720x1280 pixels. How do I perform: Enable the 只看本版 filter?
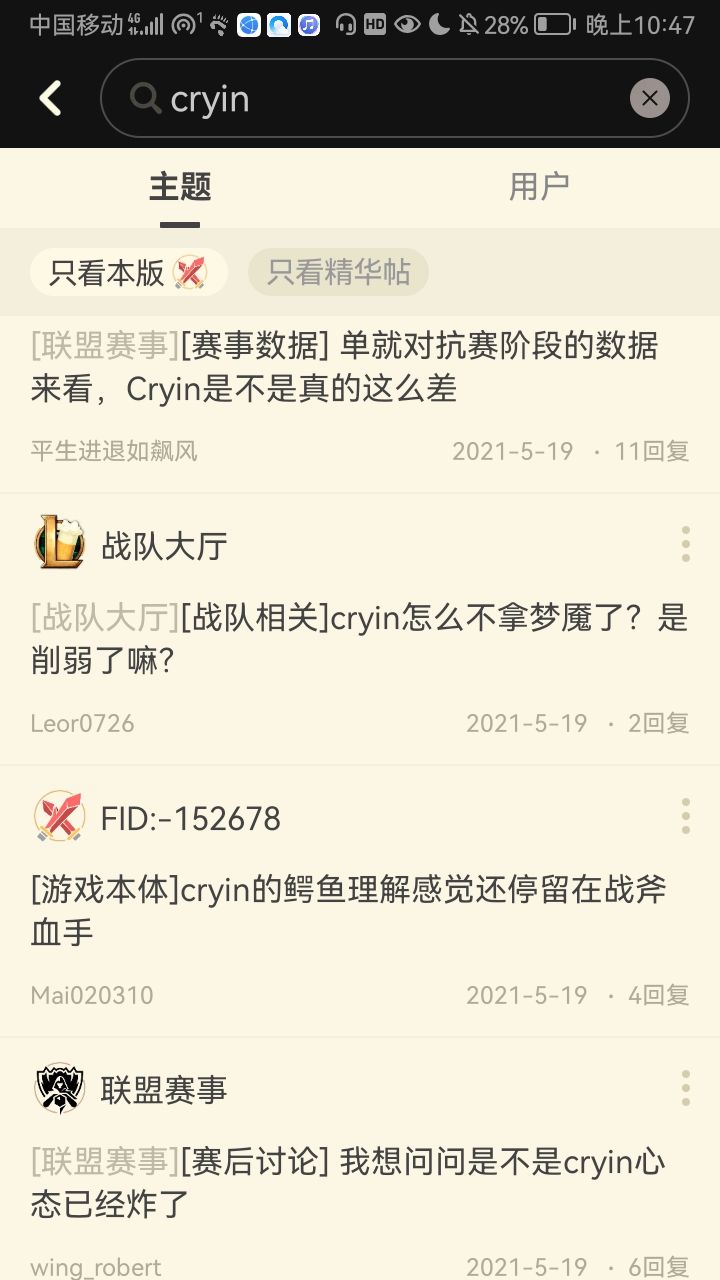pyautogui.click(x=128, y=272)
